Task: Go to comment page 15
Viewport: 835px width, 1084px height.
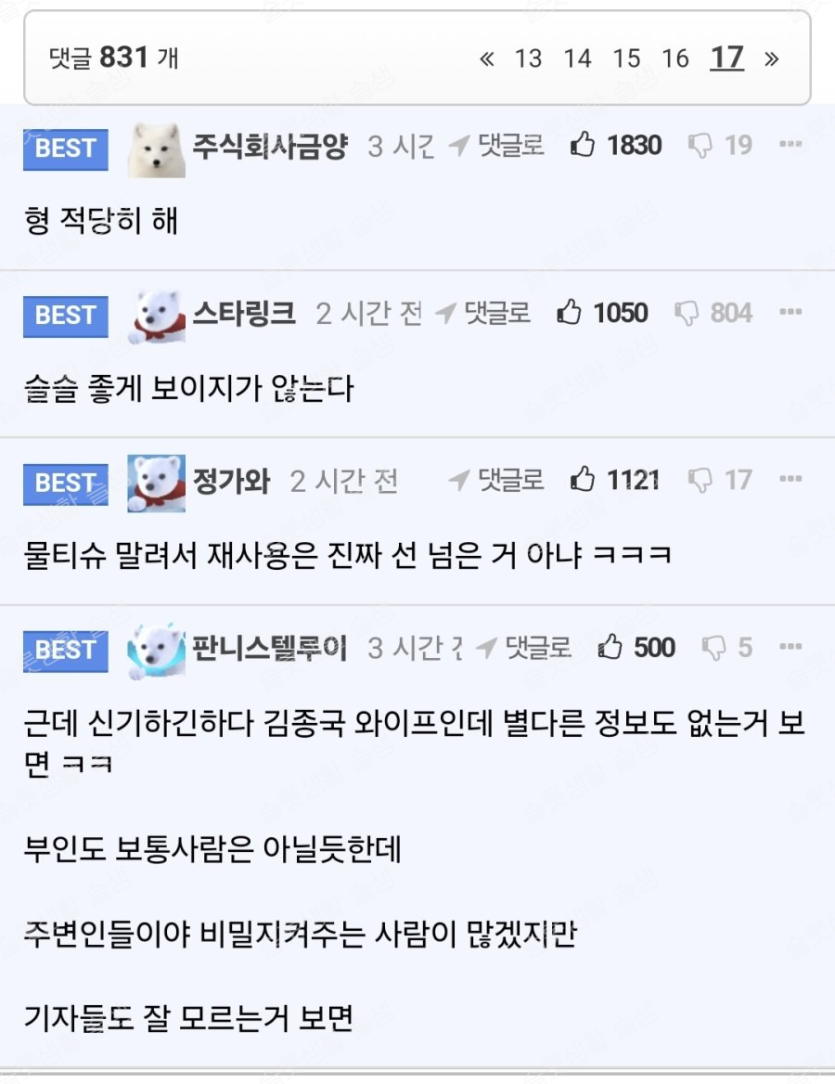Action: (x=626, y=58)
